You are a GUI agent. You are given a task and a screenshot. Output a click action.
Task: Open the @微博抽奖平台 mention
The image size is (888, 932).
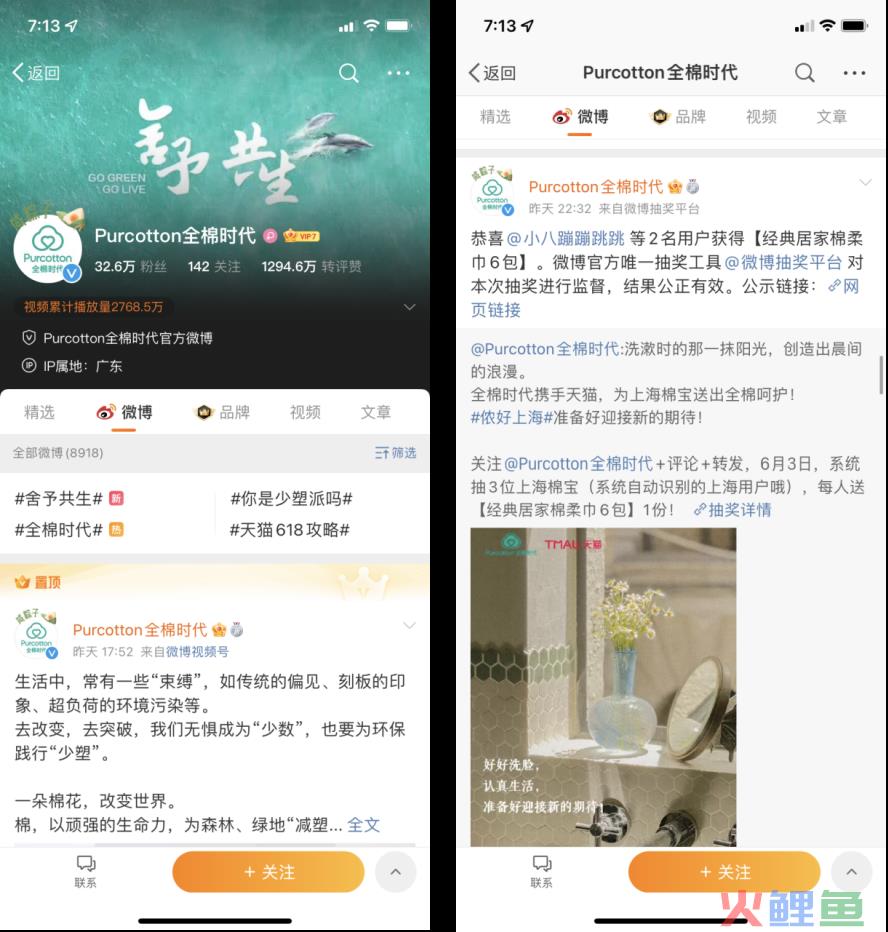click(x=783, y=263)
